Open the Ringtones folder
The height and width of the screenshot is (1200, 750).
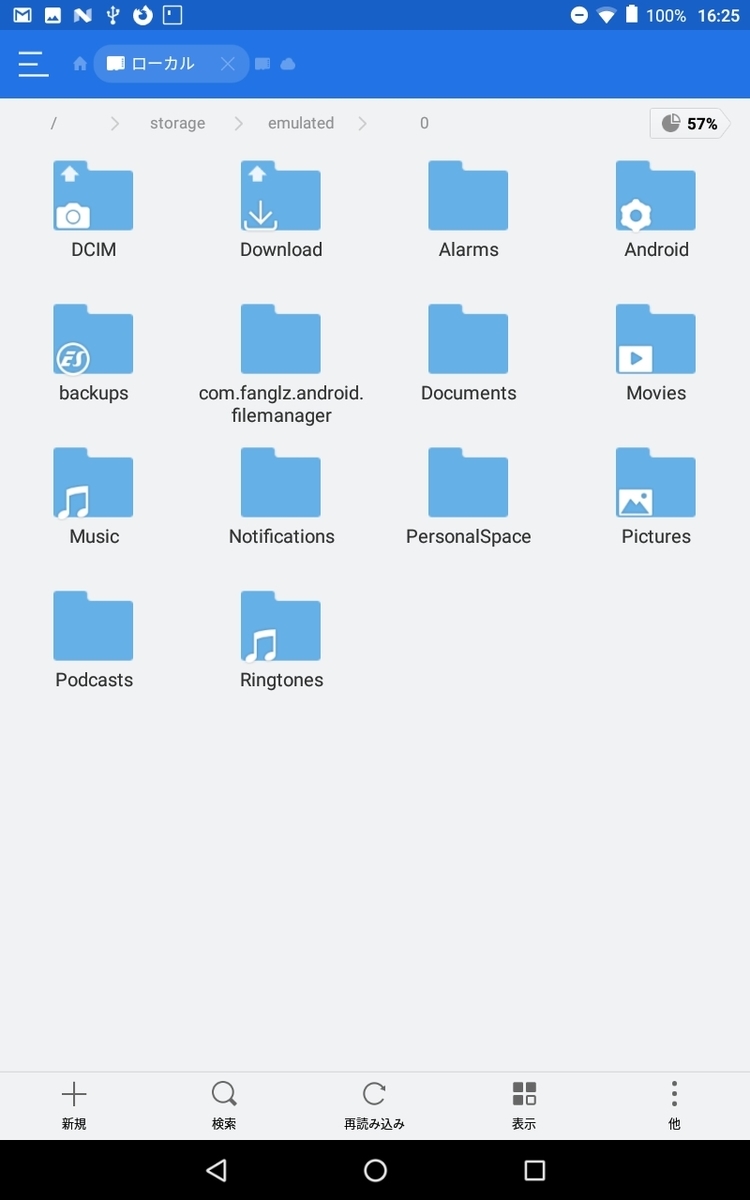(x=281, y=639)
